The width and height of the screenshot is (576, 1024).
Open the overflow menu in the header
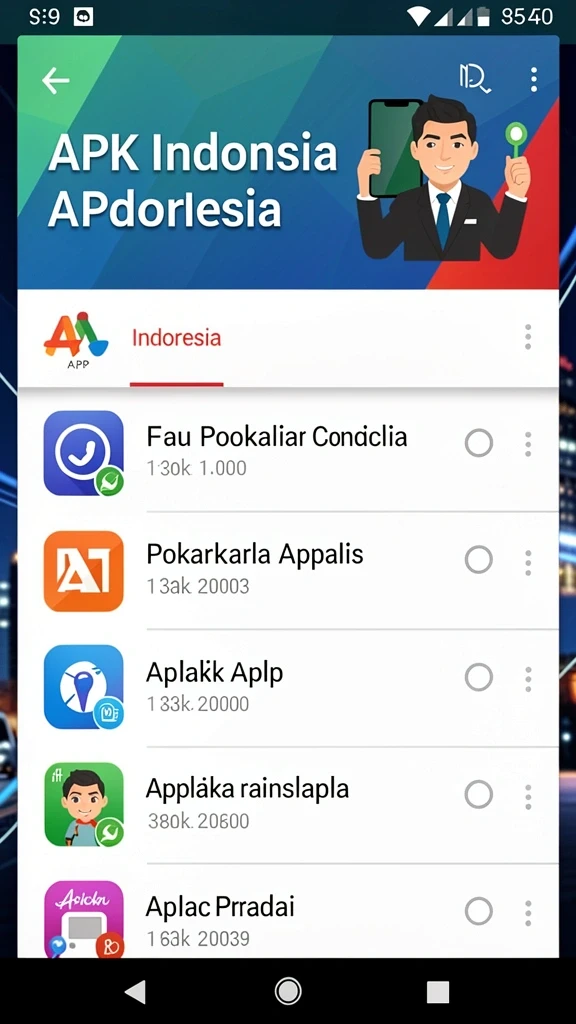click(534, 80)
